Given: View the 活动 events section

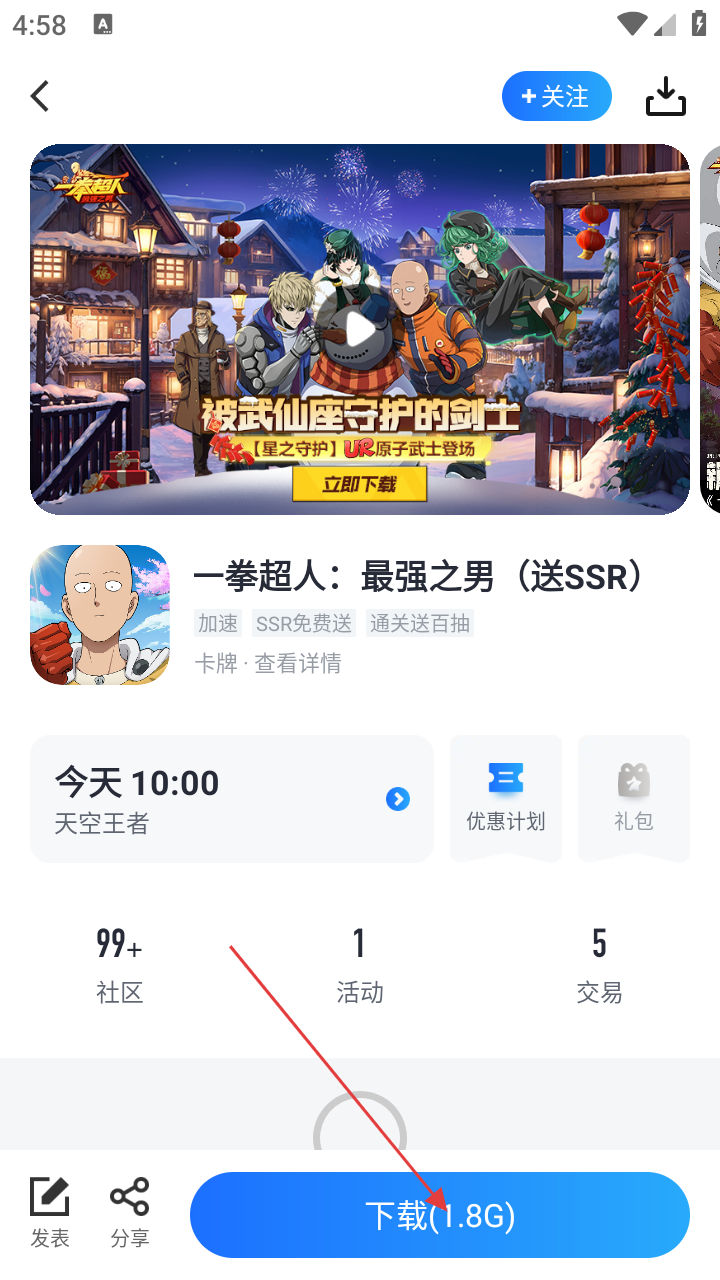Looking at the screenshot, I should click(x=360, y=965).
